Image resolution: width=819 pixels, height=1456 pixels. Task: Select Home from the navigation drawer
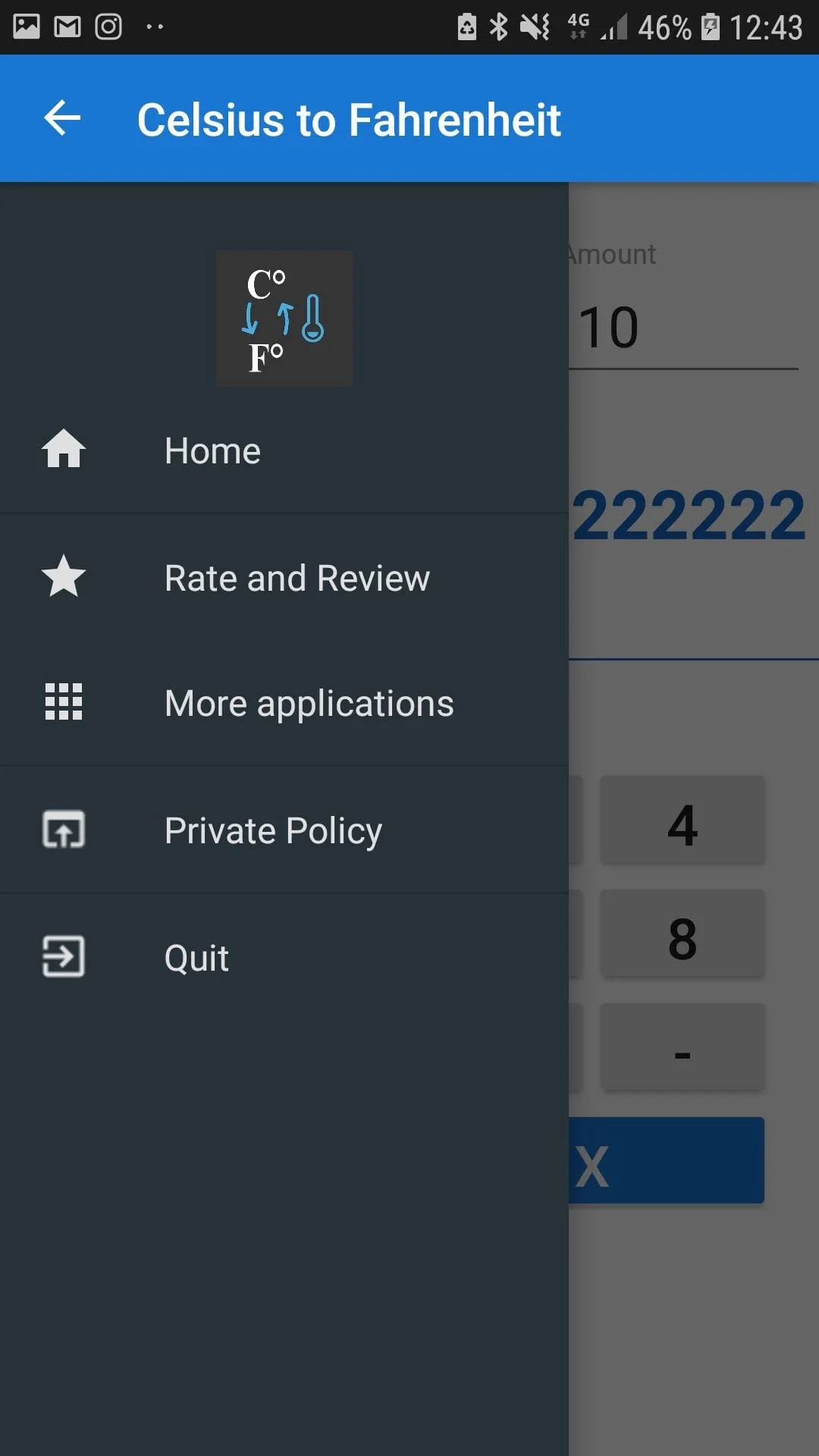tap(212, 450)
